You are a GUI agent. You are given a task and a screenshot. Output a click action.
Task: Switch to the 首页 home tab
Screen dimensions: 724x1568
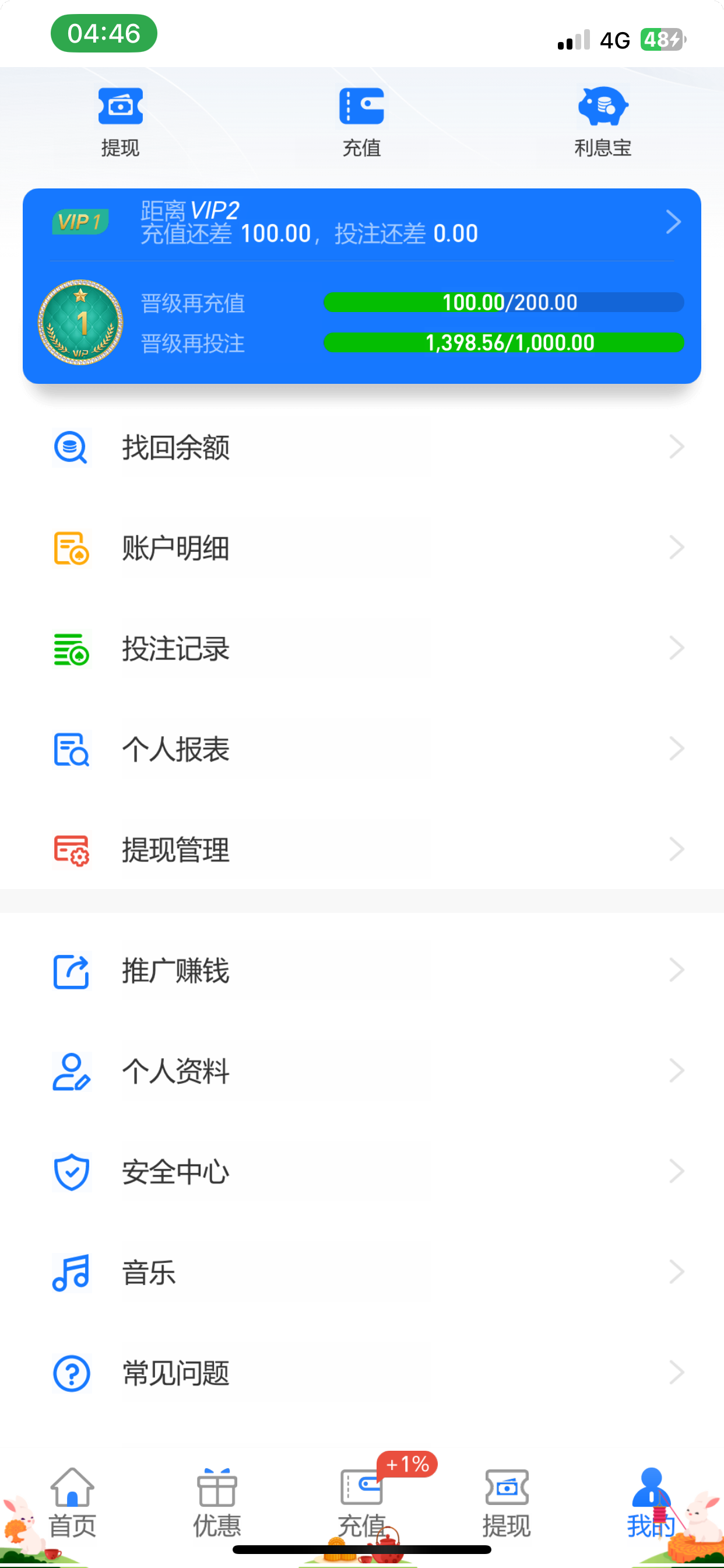72,1502
